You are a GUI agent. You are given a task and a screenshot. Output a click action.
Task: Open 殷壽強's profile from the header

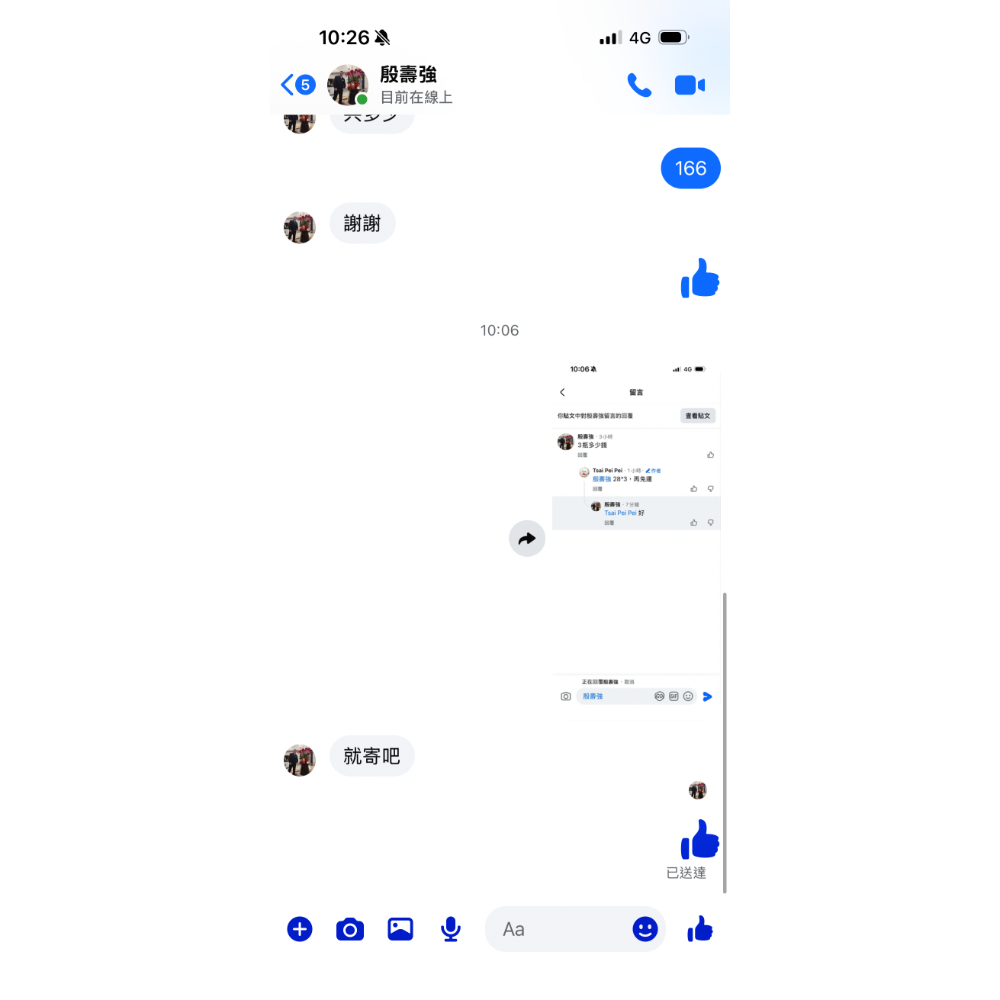pyautogui.click(x=408, y=85)
